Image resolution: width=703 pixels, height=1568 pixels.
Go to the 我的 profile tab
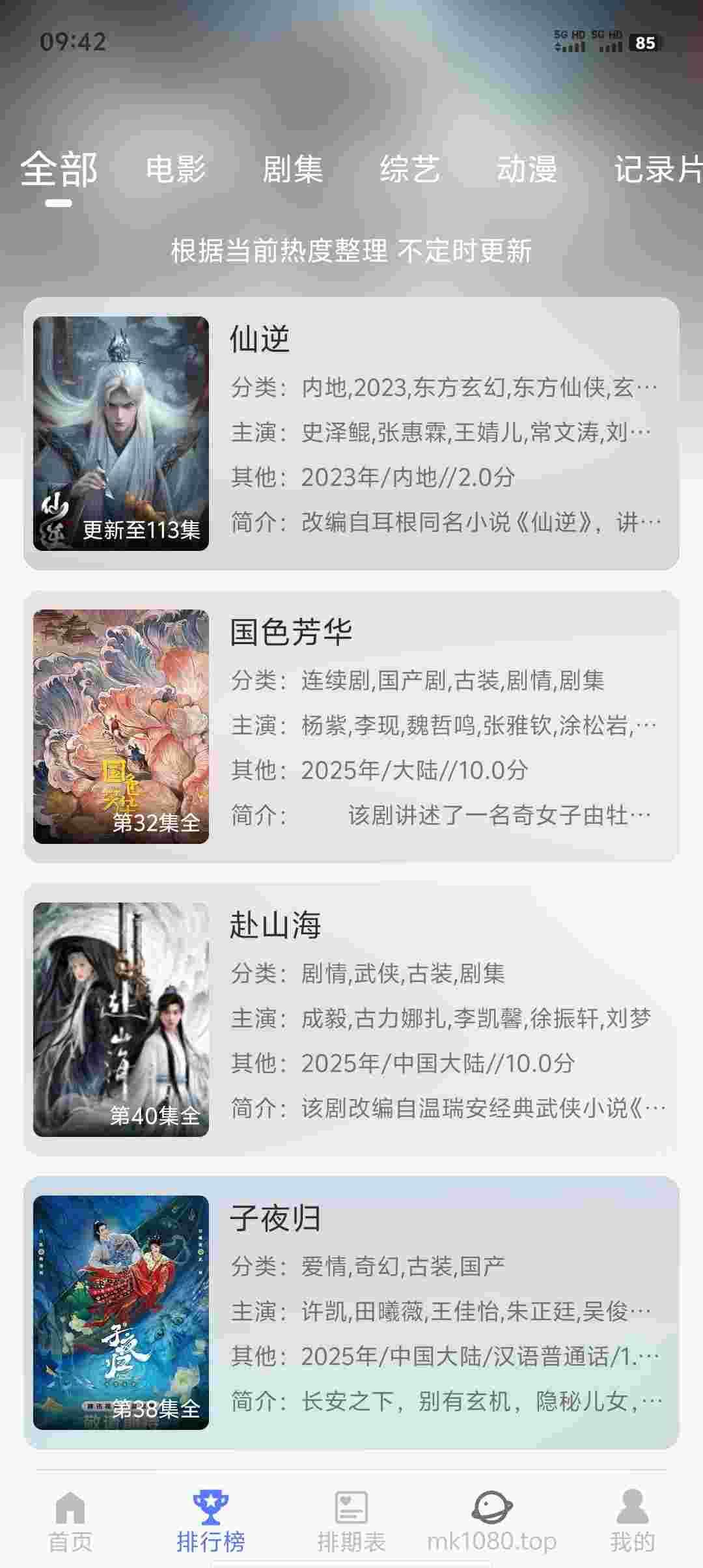[632, 1521]
